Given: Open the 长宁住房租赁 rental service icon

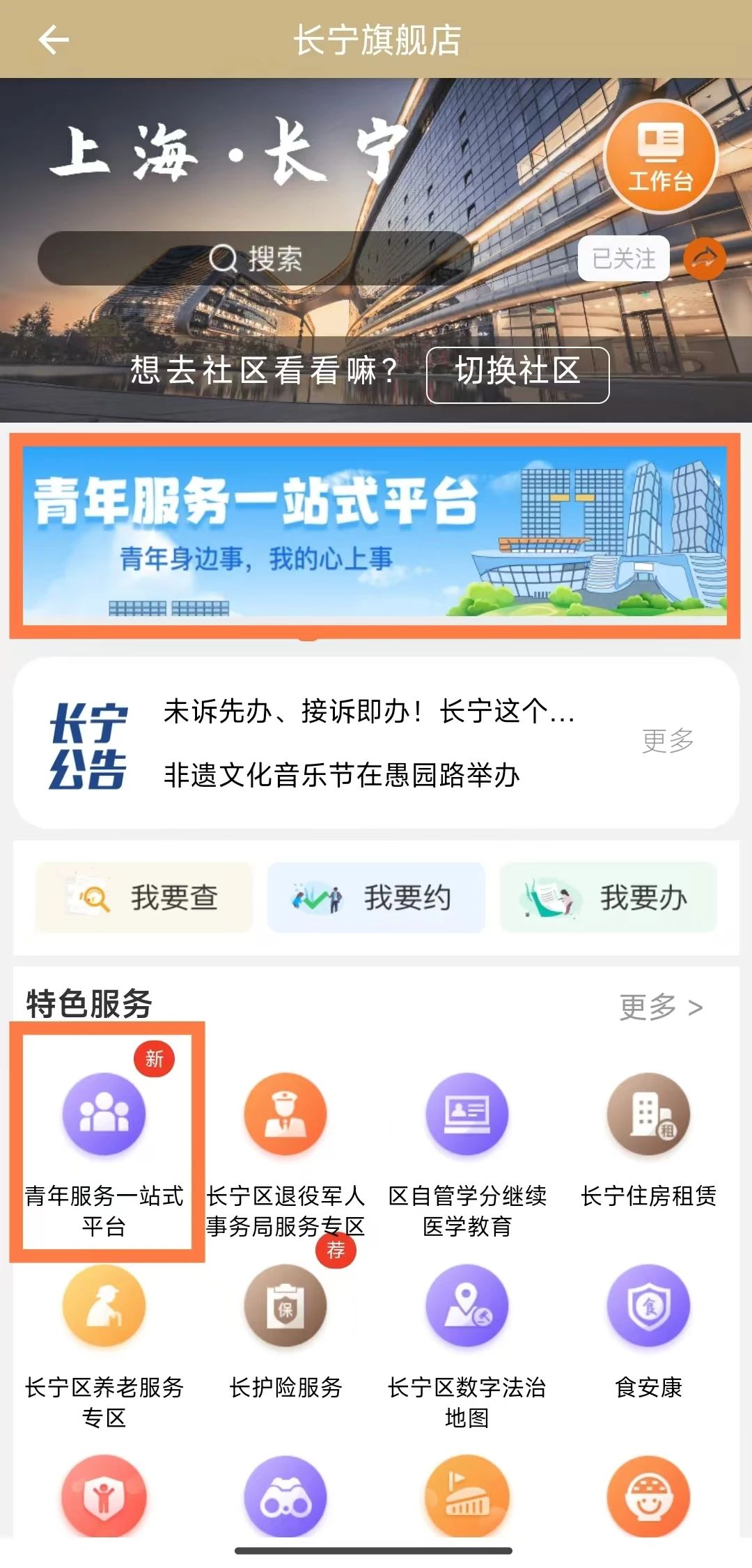Looking at the screenshot, I should 649,1113.
